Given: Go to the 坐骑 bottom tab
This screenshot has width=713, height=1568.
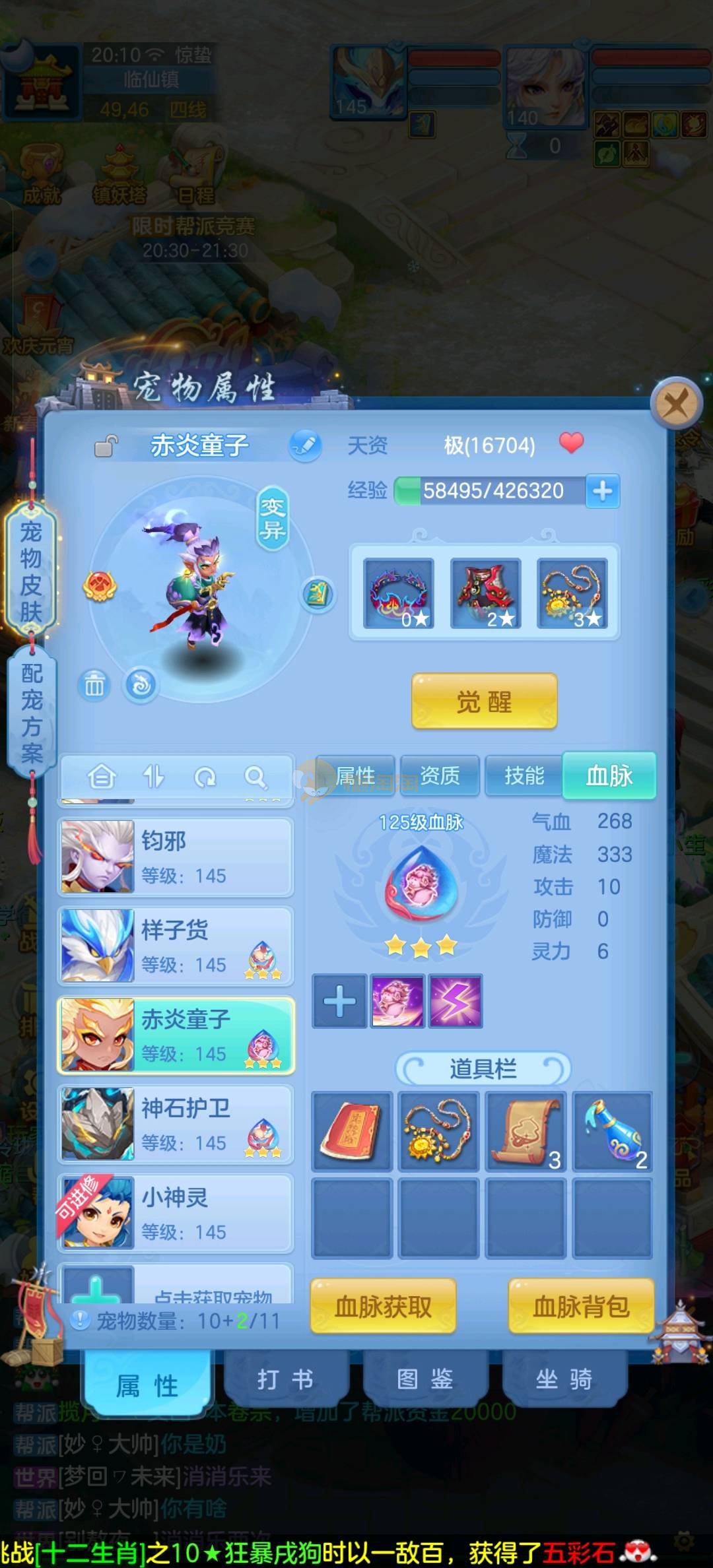Looking at the screenshot, I should coord(564,1379).
